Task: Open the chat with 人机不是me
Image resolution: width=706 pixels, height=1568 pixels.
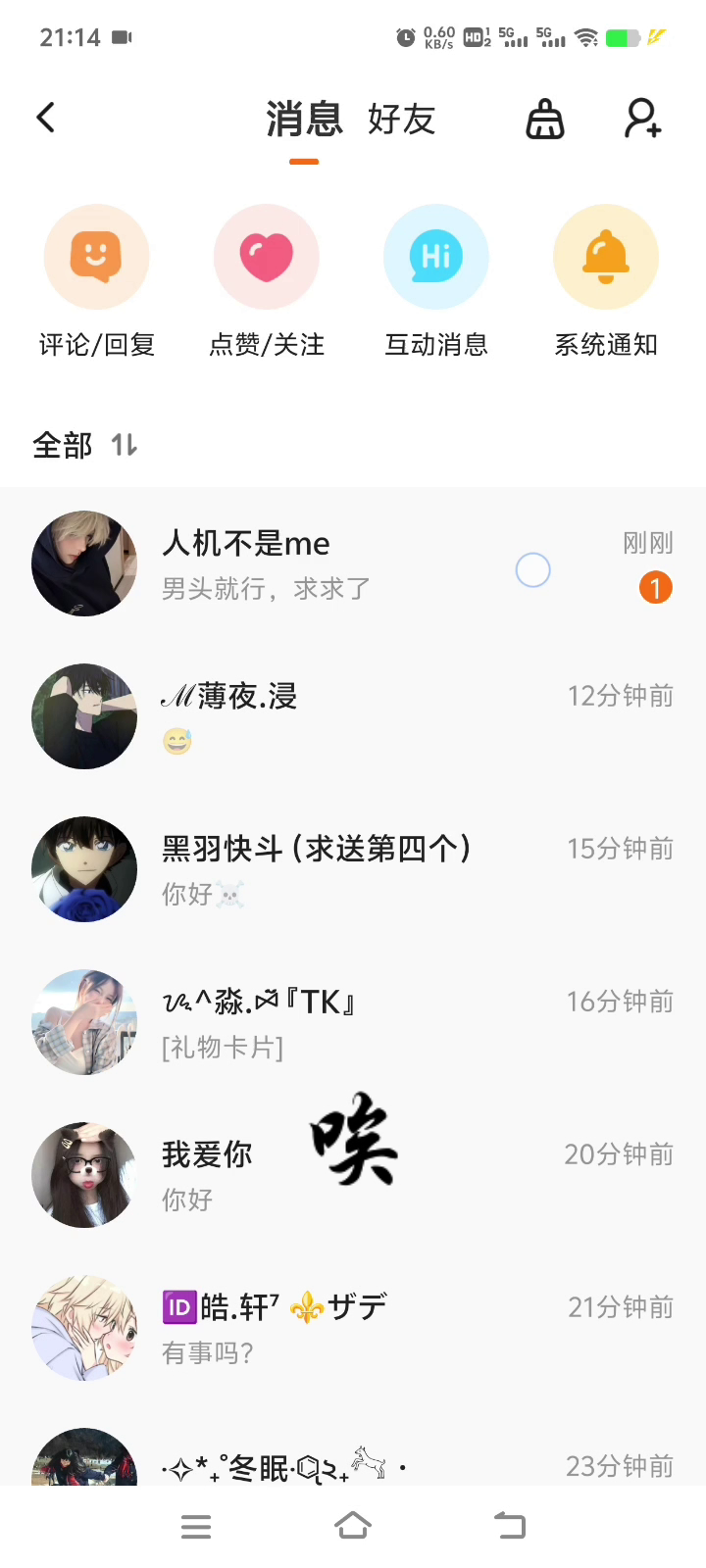Action: (x=353, y=563)
